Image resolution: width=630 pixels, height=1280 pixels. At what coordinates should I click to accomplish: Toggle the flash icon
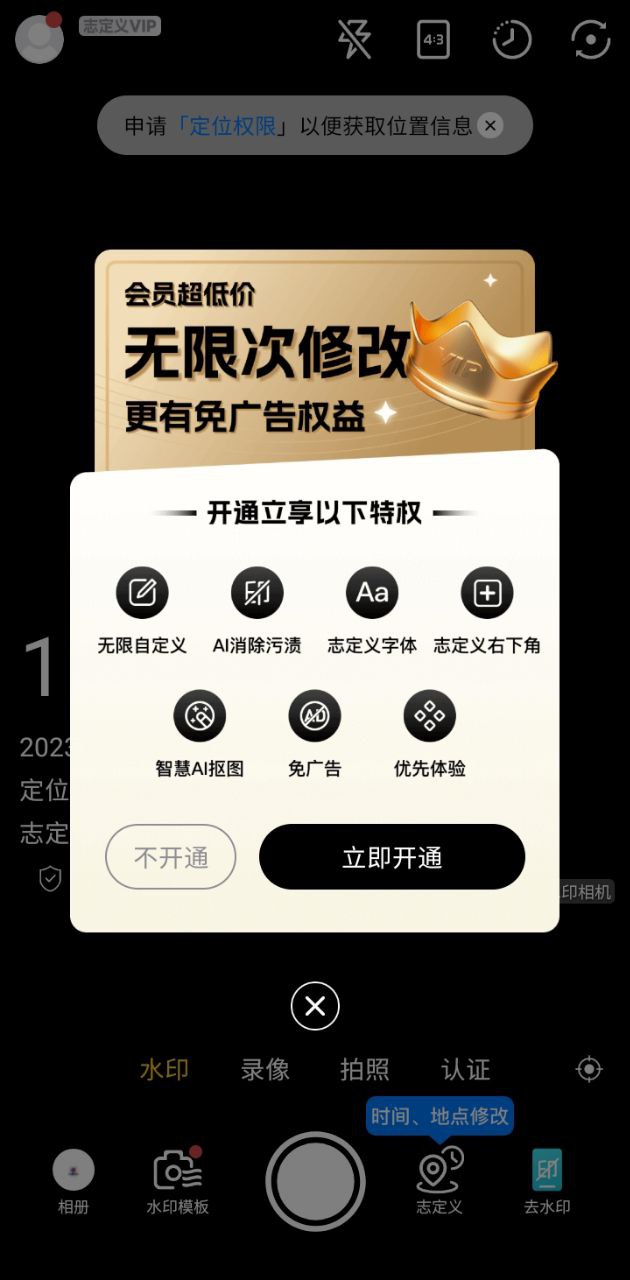[x=354, y=39]
